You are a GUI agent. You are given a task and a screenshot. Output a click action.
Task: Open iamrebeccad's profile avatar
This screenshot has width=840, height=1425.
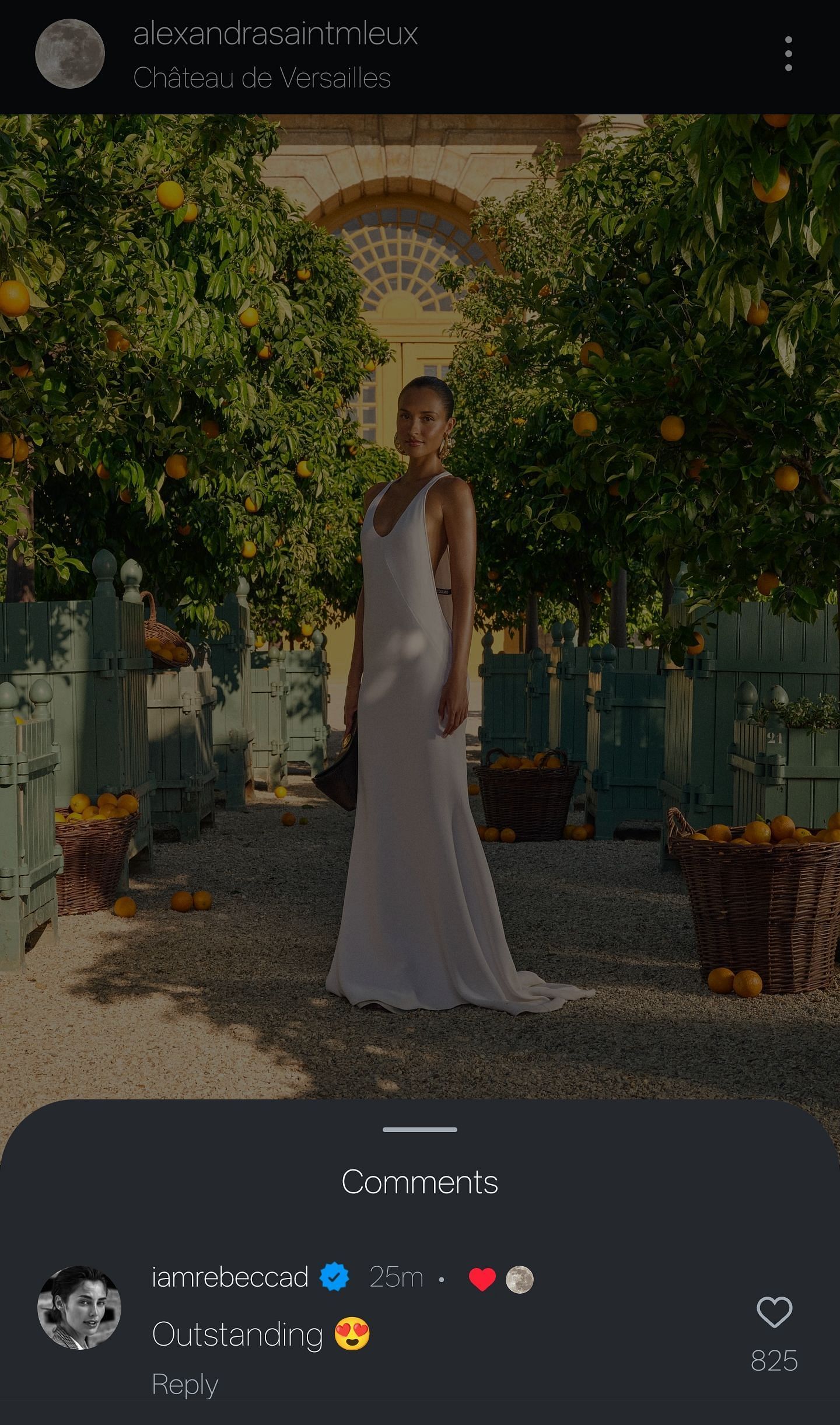79,1308
